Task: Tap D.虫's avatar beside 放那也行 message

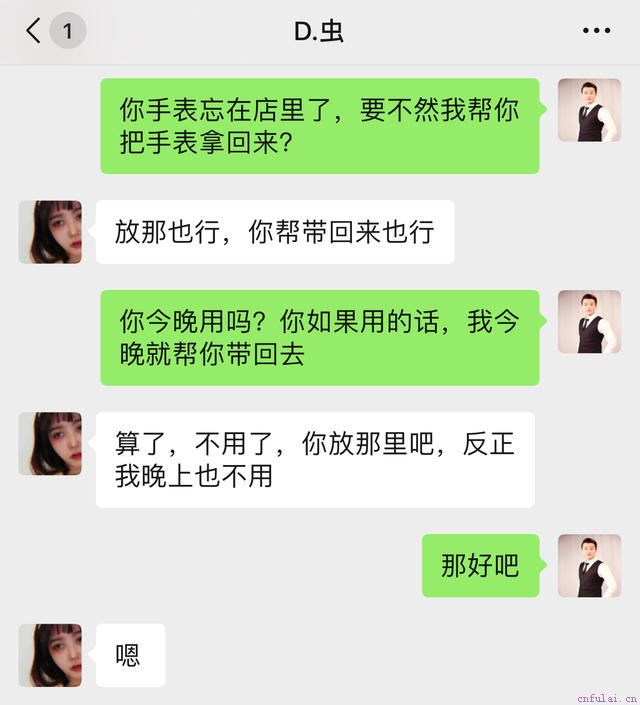Action: (50, 232)
